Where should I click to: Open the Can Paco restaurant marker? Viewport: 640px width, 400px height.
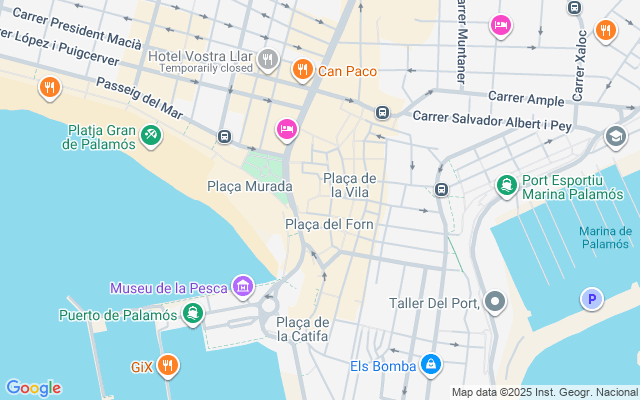click(301, 70)
